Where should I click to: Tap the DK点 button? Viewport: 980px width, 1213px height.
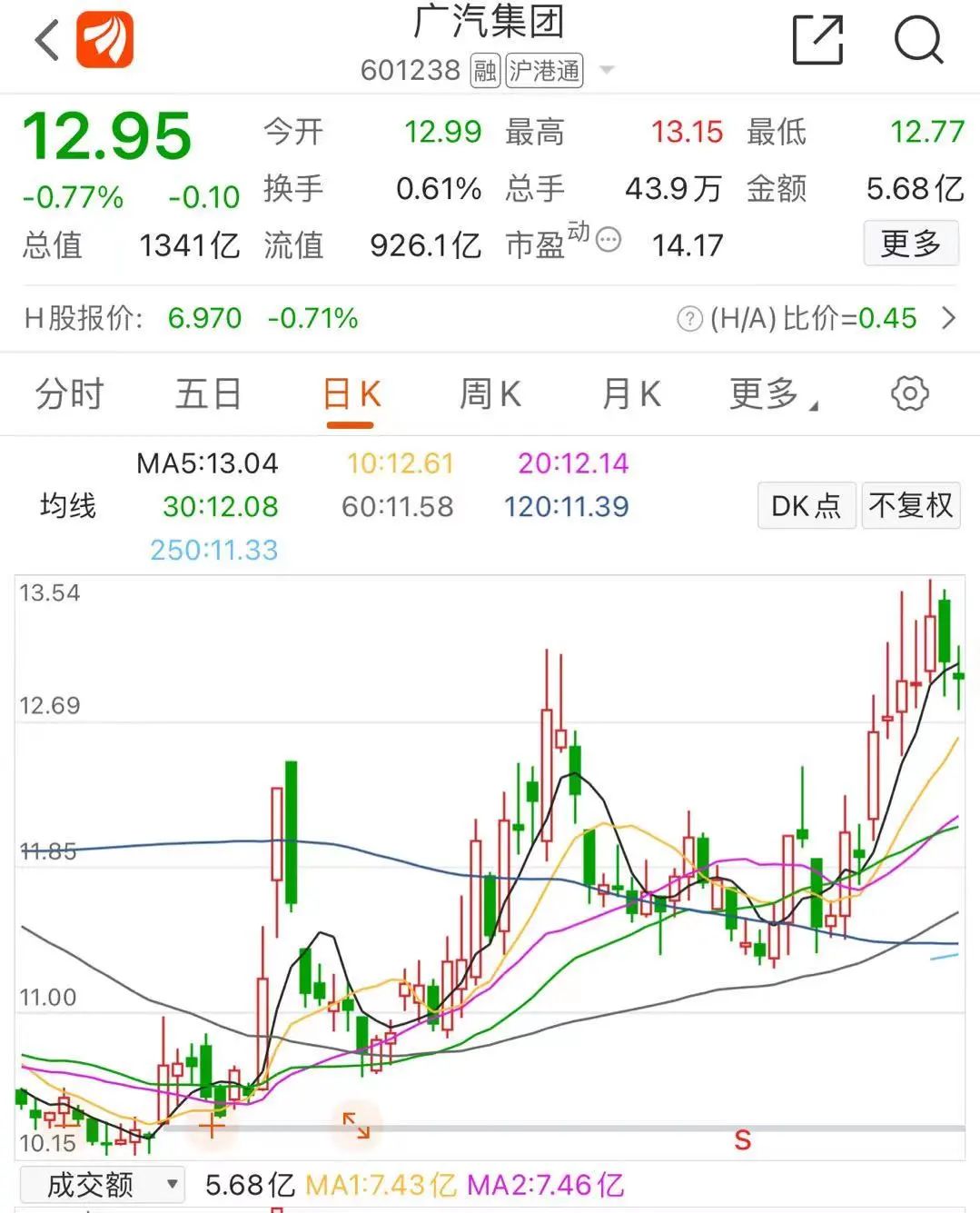[x=806, y=505]
